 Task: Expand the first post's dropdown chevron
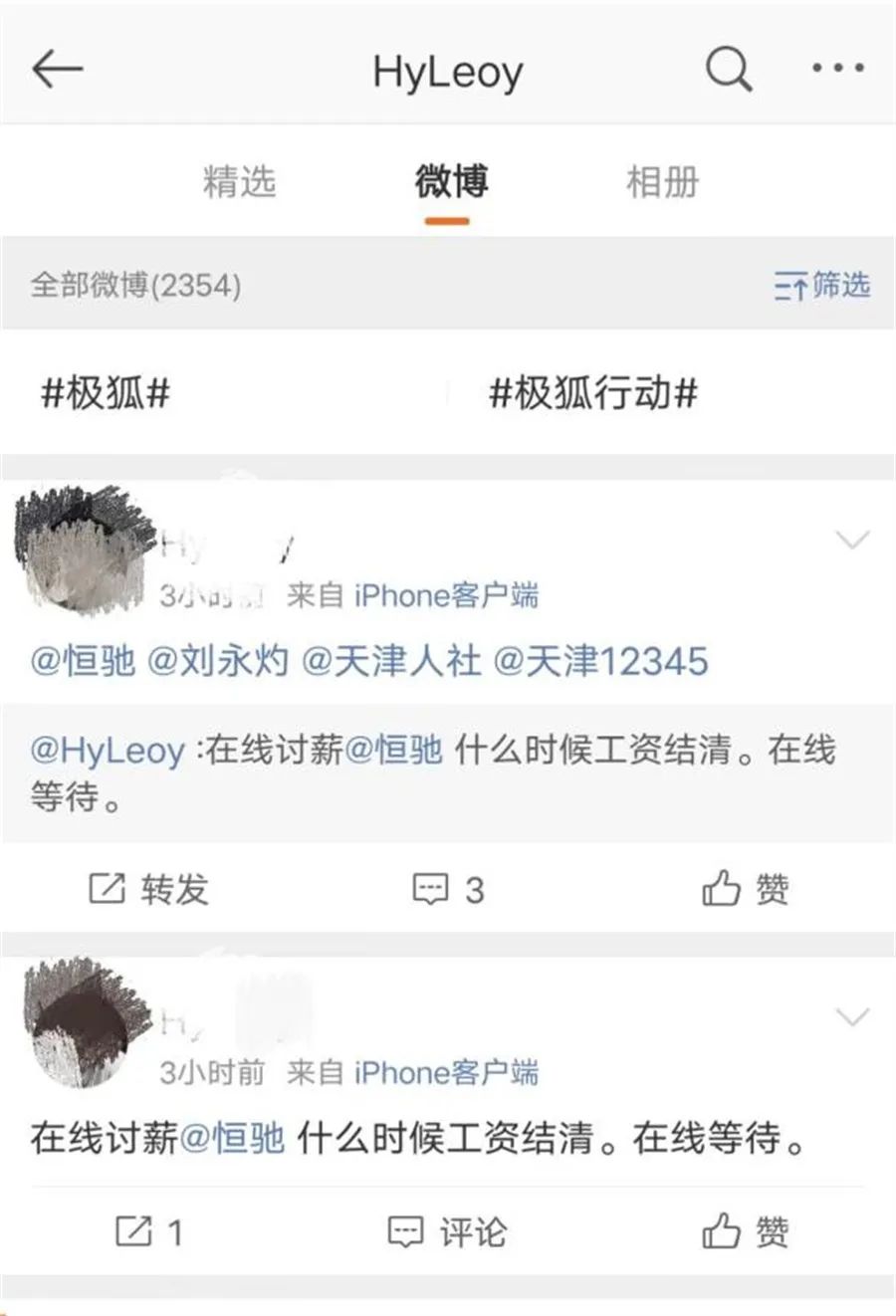click(x=852, y=541)
